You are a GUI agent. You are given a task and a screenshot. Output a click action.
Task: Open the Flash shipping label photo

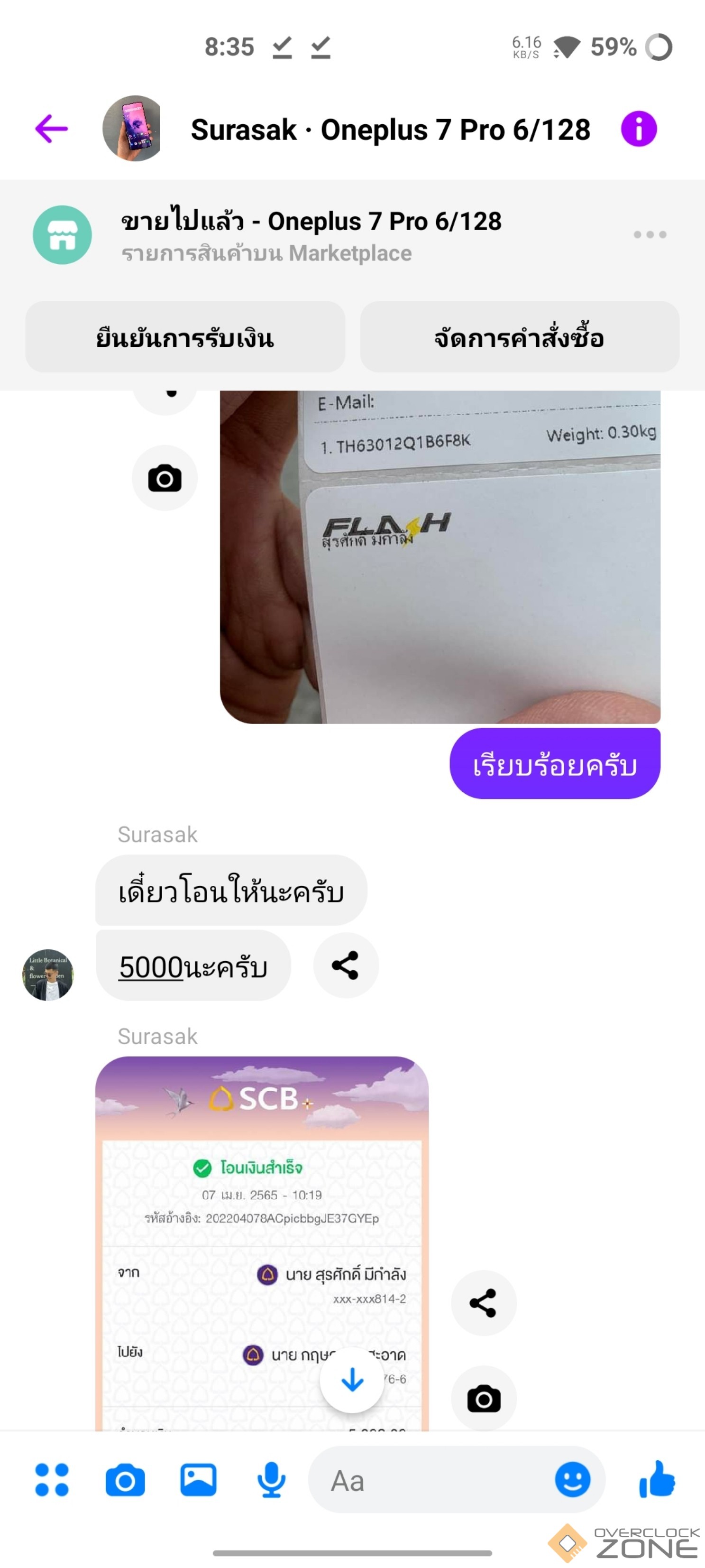coord(440,557)
